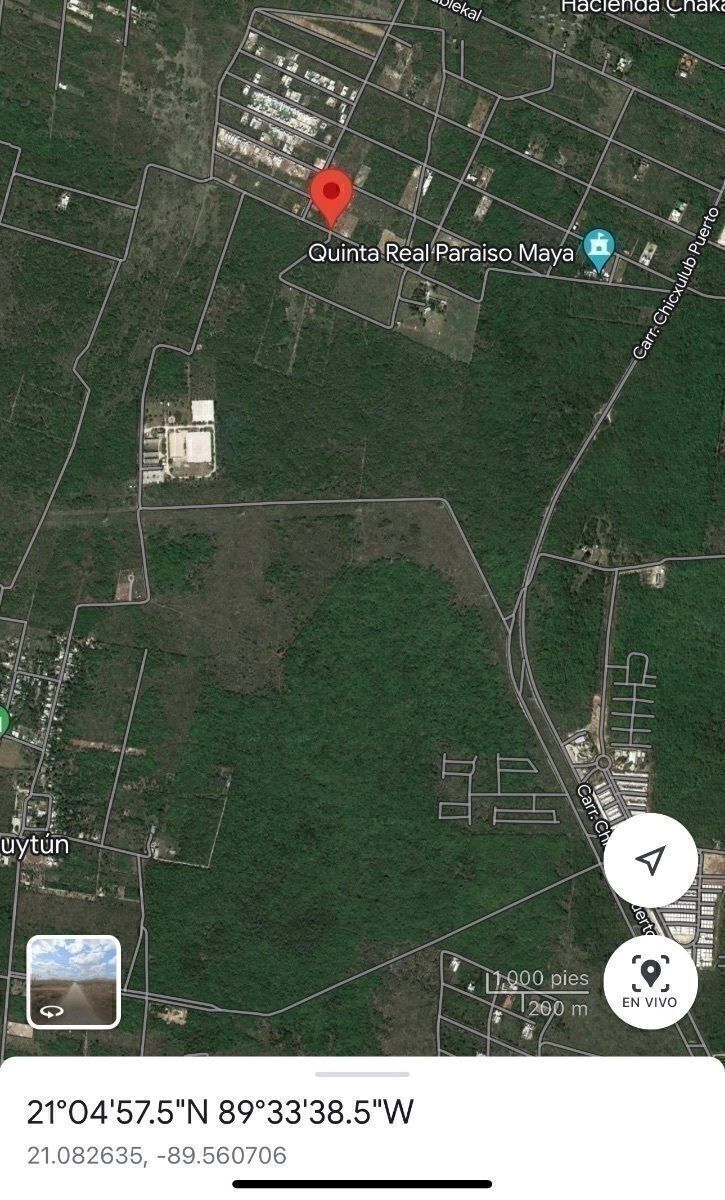725x1200 pixels.
Task: Open the Street View thumbnail
Action: (73, 981)
